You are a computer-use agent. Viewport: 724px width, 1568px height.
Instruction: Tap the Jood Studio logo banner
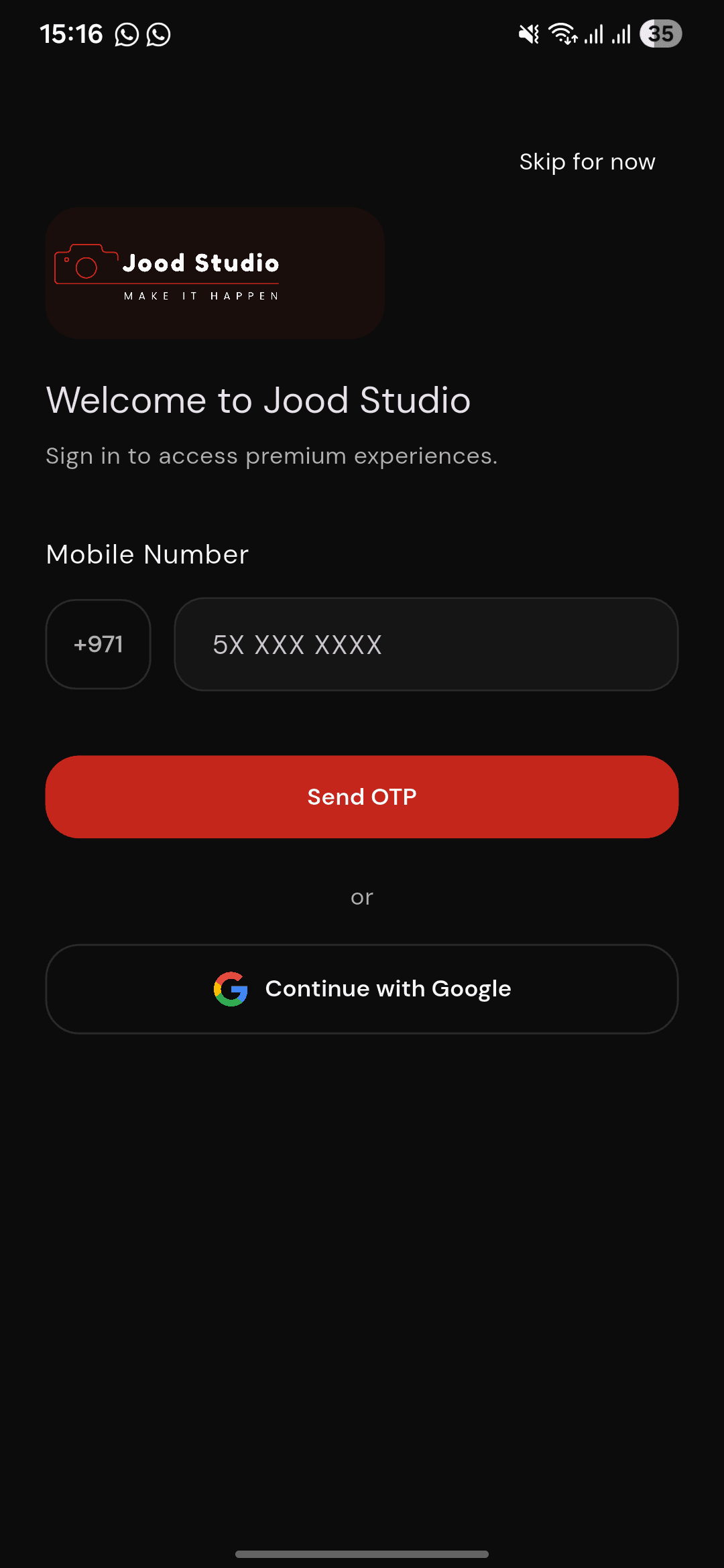click(214, 271)
